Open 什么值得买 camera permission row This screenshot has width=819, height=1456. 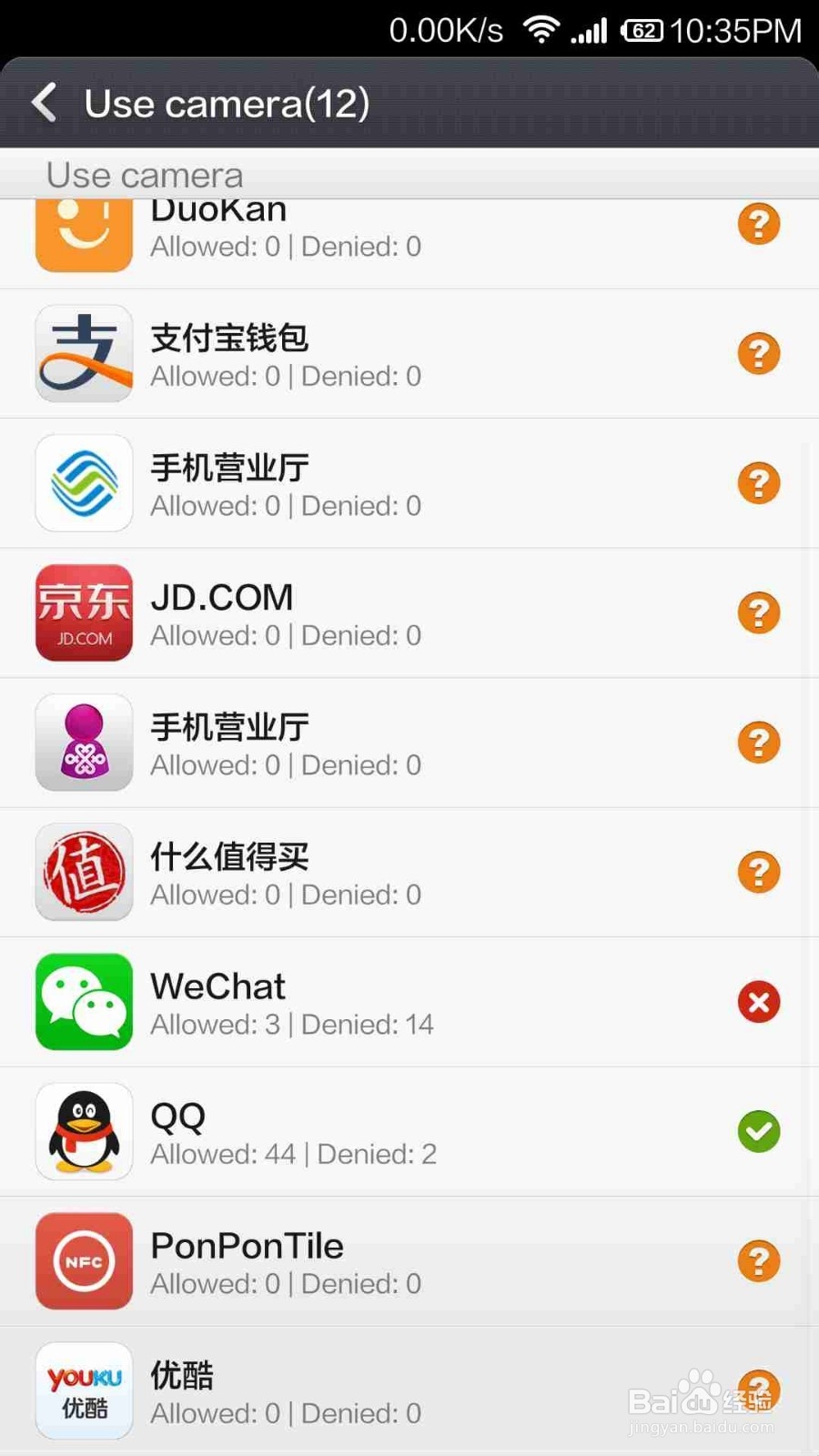tap(409, 873)
